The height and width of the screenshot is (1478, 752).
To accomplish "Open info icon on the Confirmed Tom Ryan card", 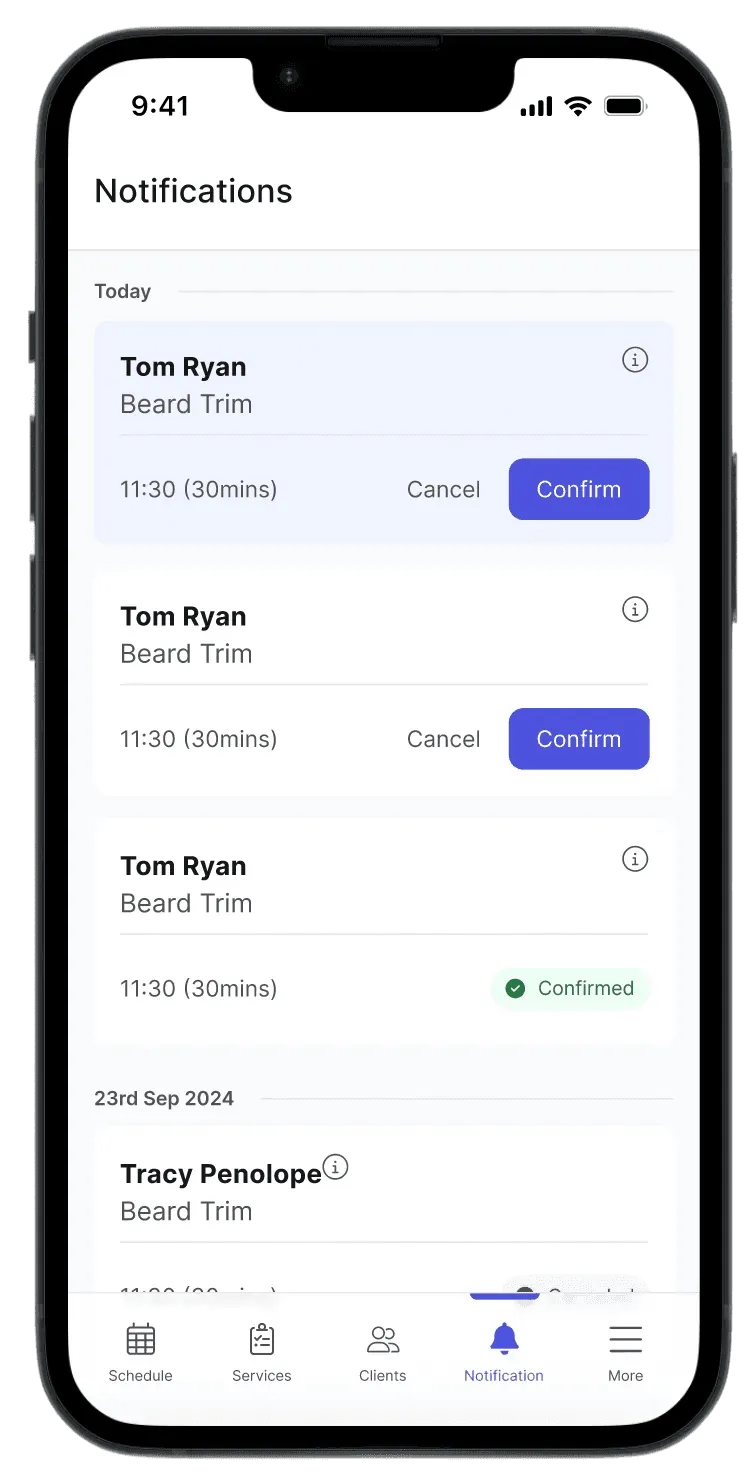I will [635, 858].
